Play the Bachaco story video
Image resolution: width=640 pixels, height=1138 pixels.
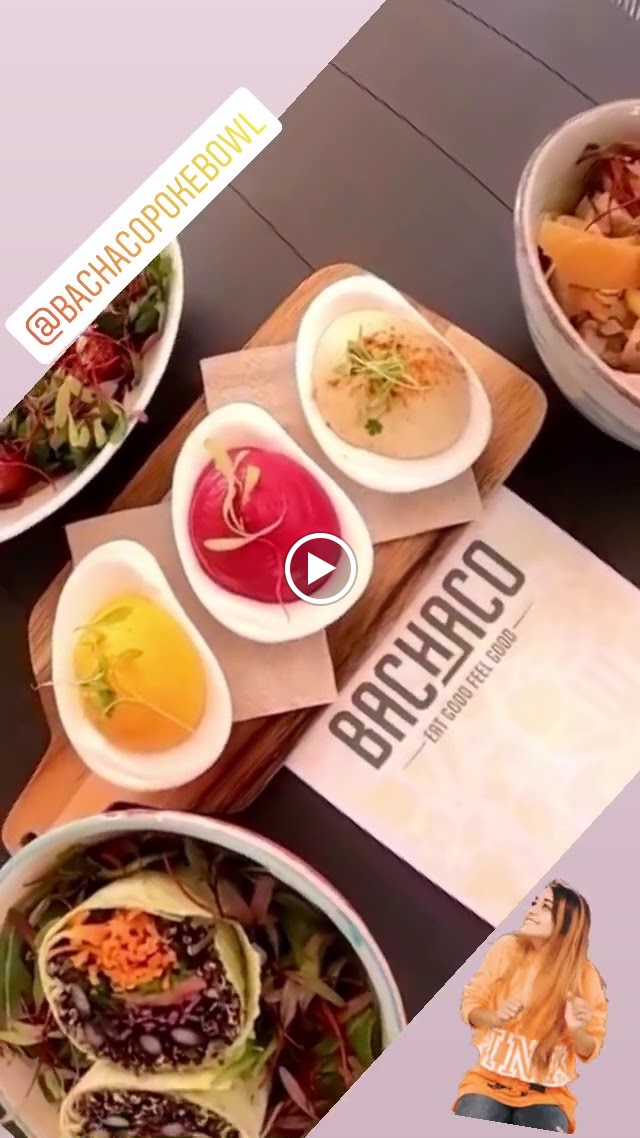coord(320,569)
